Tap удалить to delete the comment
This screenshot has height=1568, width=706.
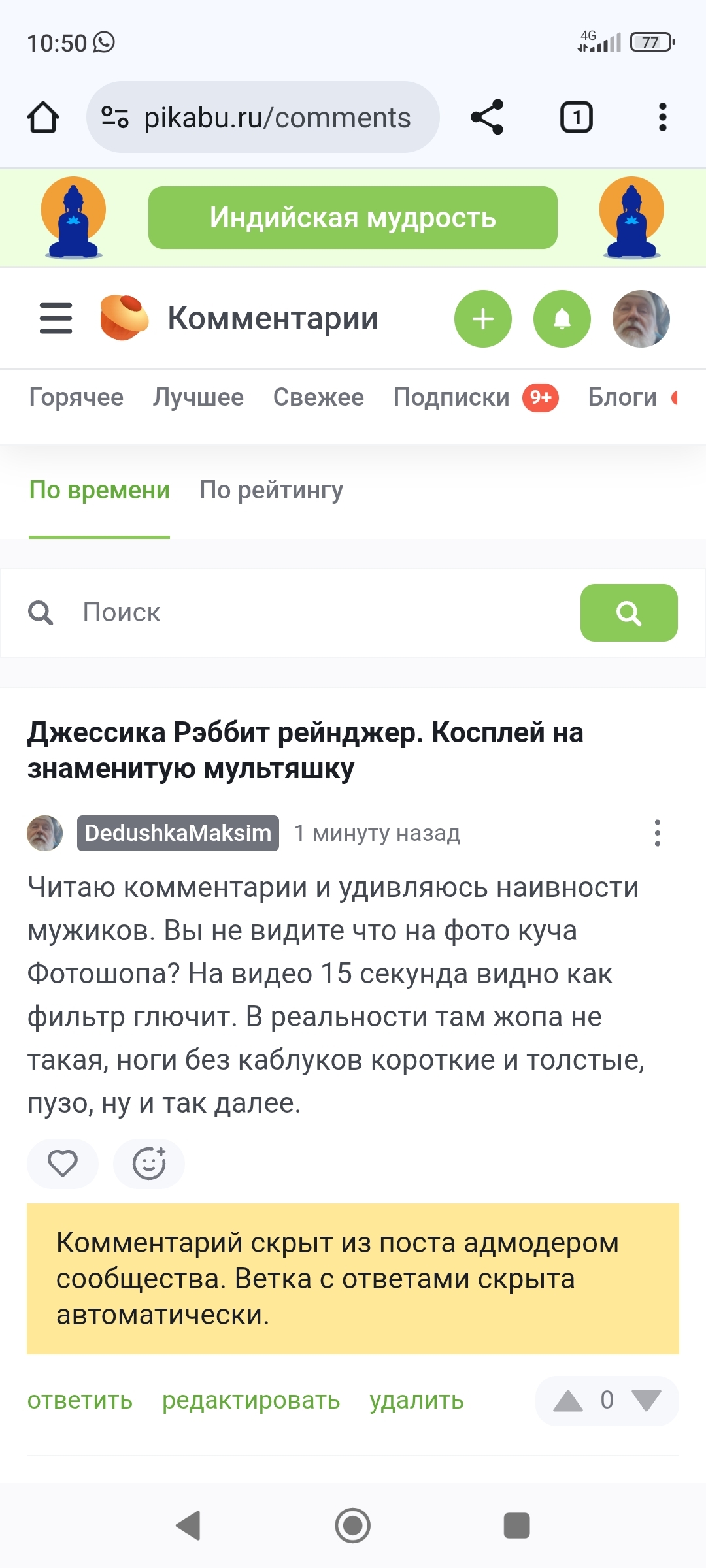point(416,1400)
